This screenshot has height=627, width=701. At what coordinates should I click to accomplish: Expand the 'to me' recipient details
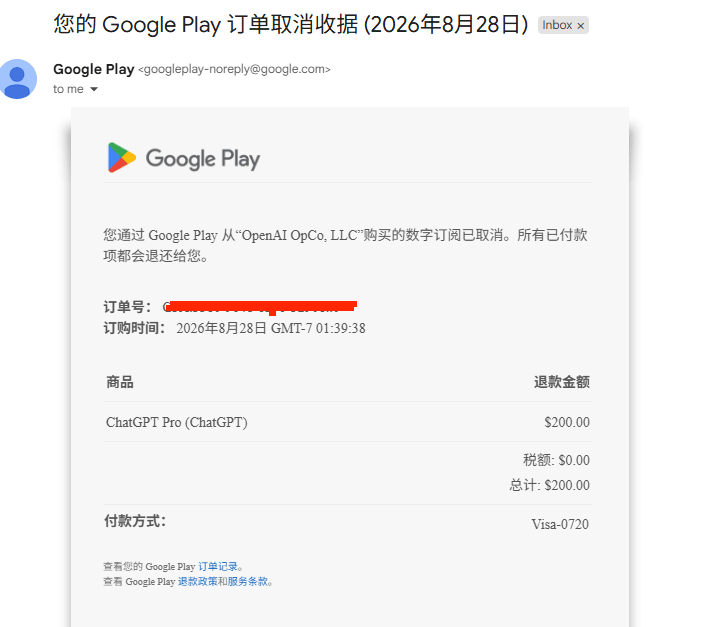94,89
